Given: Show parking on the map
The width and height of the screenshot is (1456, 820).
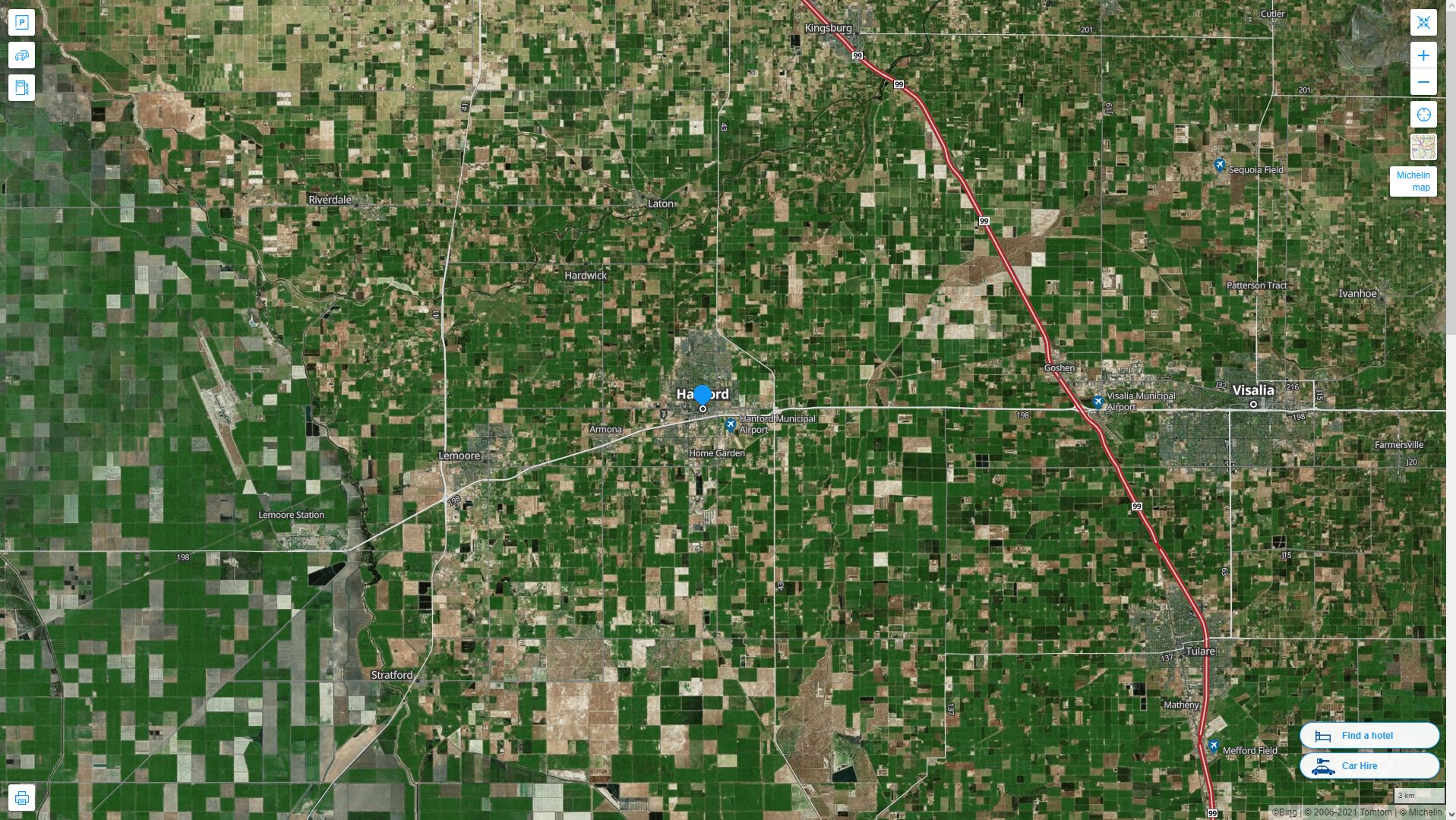Looking at the screenshot, I should 21,22.
